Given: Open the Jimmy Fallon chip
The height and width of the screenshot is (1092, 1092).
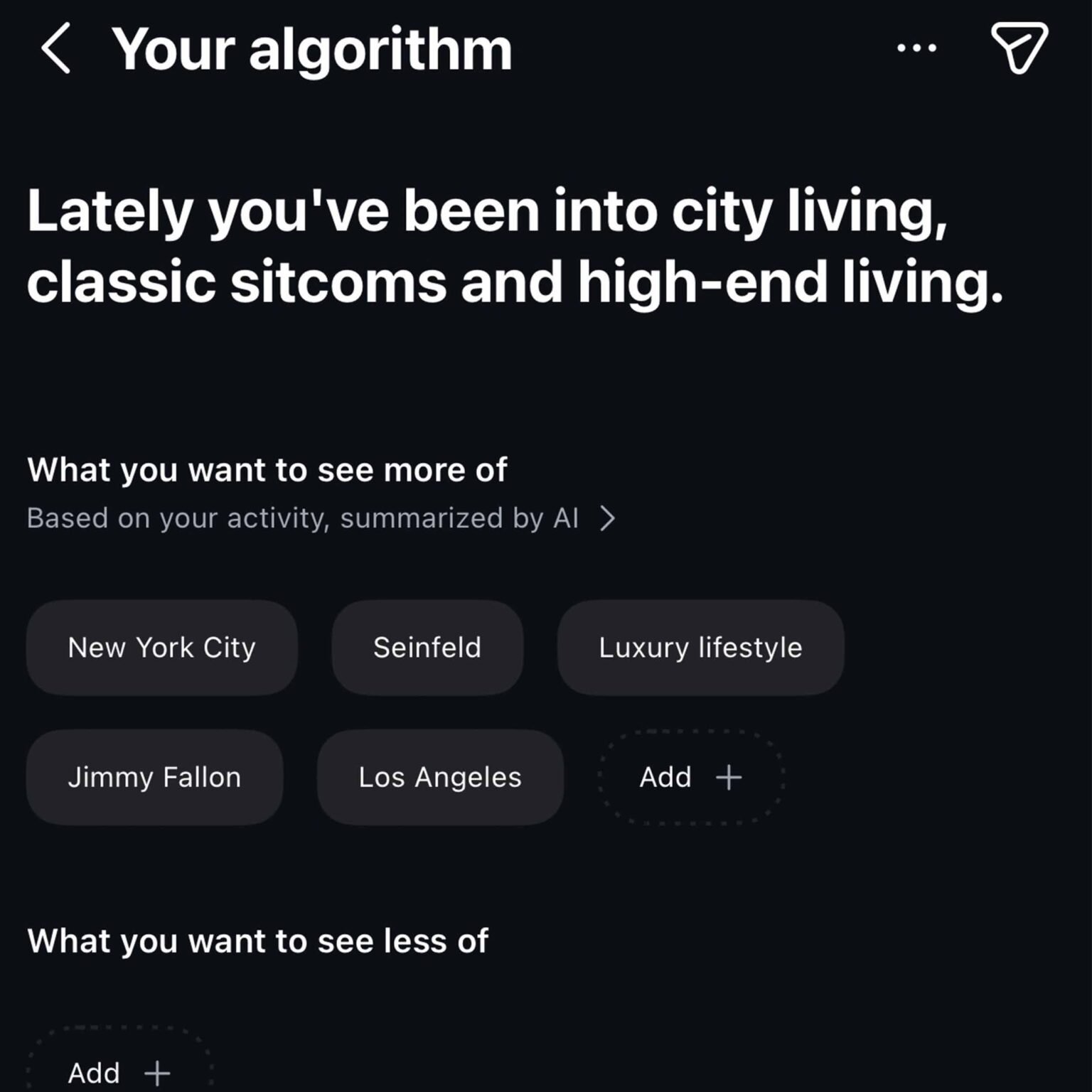Looking at the screenshot, I should (x=154, y=777).
